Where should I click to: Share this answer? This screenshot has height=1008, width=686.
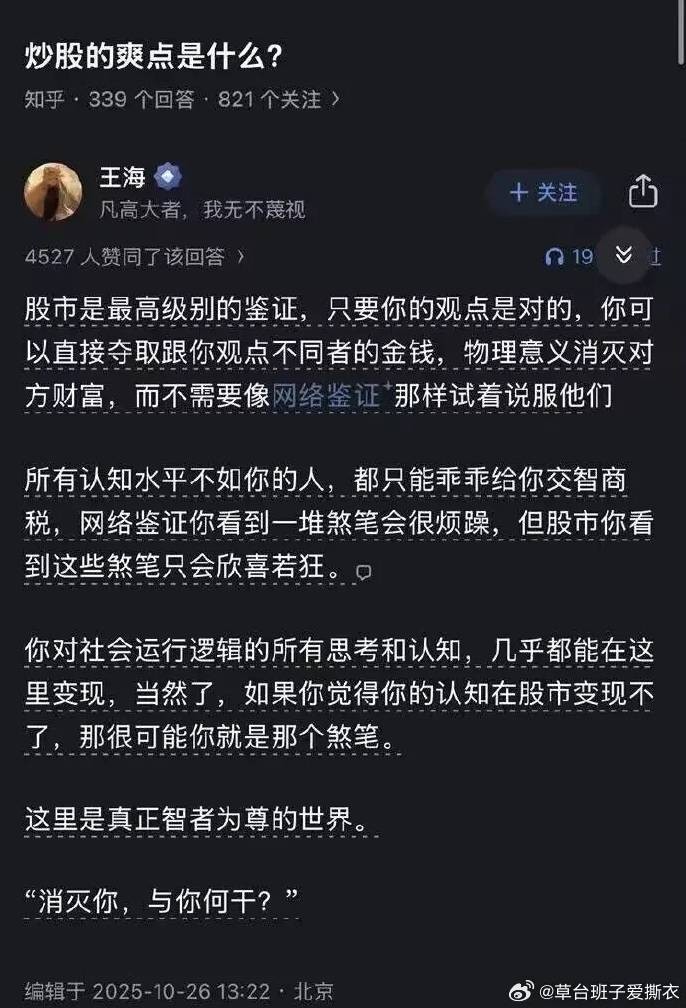pyautogui.click(x=643, y=192)
